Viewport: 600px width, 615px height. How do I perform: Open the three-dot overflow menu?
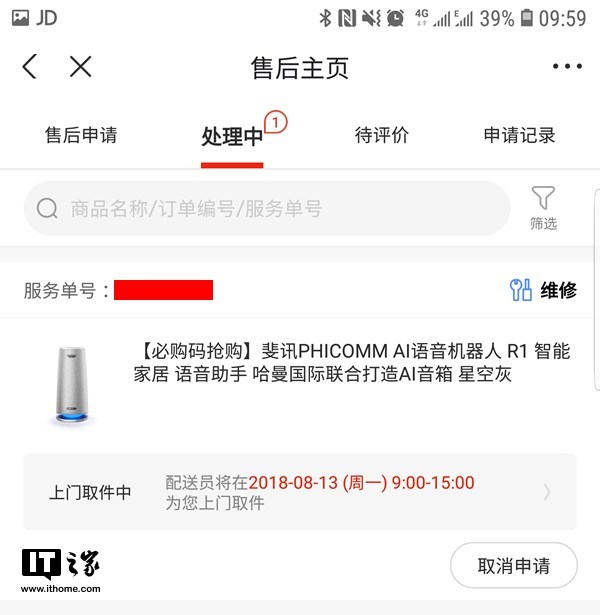click(x=566, y=67)
